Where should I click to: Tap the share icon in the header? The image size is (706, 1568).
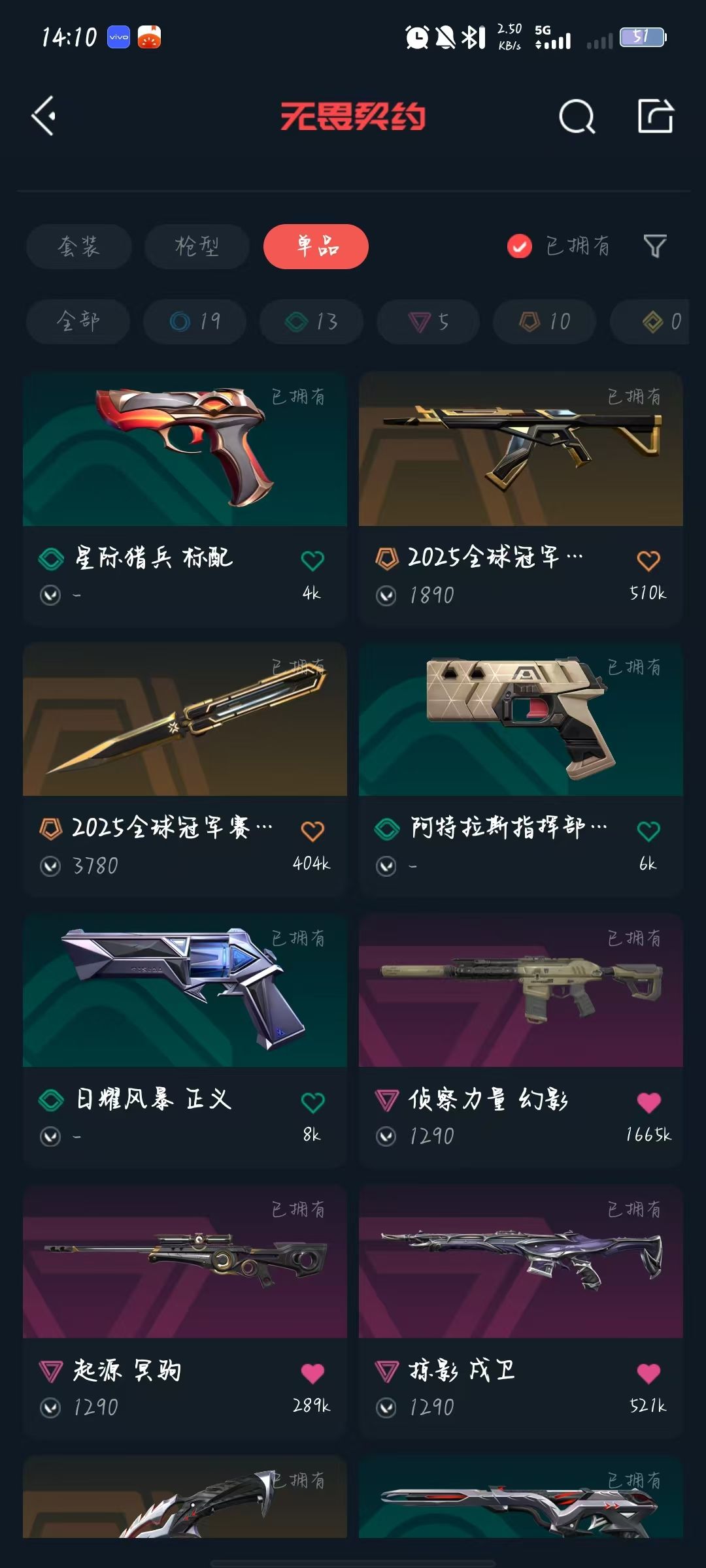[x=656, y=116]
